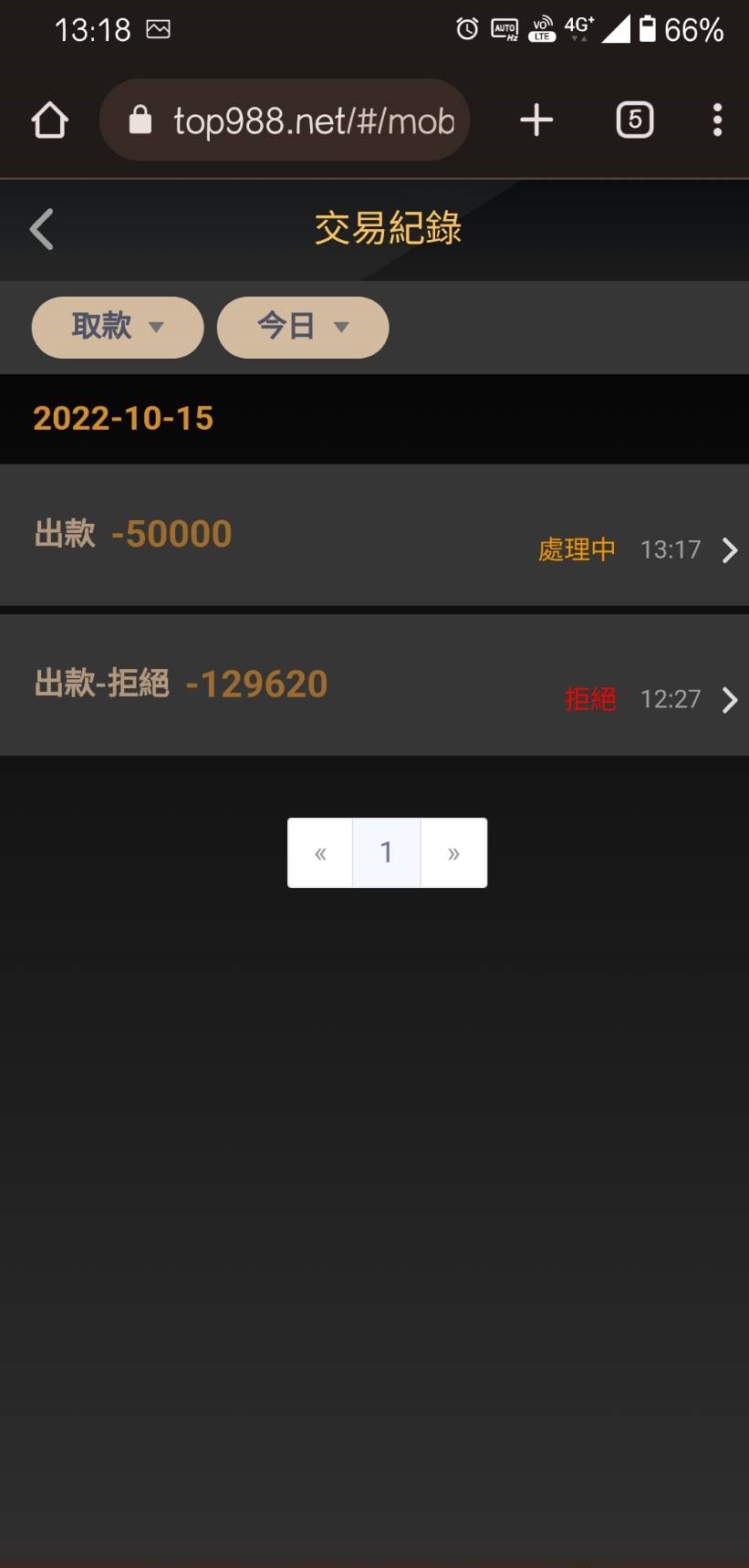Open the 出款 -50000 processing record
The image size is (749, 1568).
pos(374,535)
